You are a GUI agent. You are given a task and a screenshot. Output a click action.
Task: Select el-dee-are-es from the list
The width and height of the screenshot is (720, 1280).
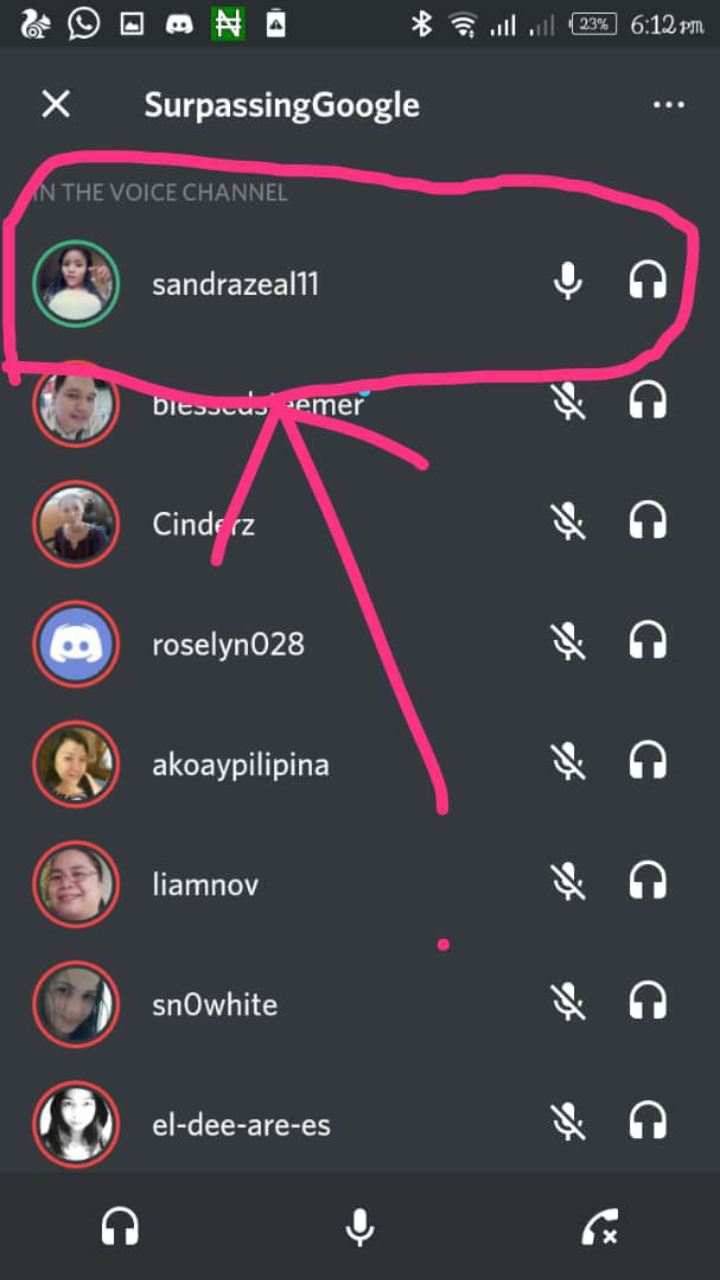tap(360, 1124)
